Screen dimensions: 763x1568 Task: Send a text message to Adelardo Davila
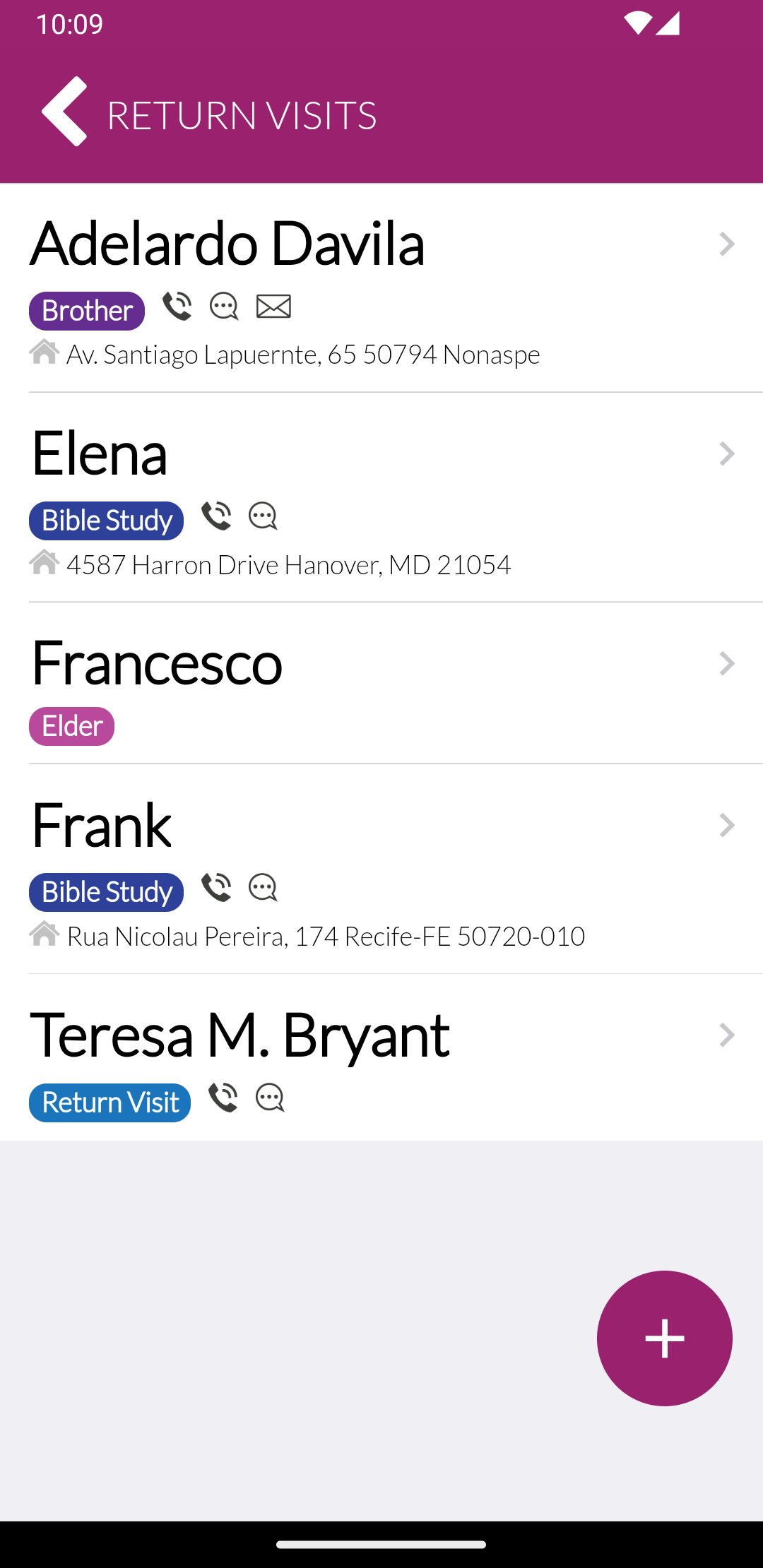click(x=224, y=307)
